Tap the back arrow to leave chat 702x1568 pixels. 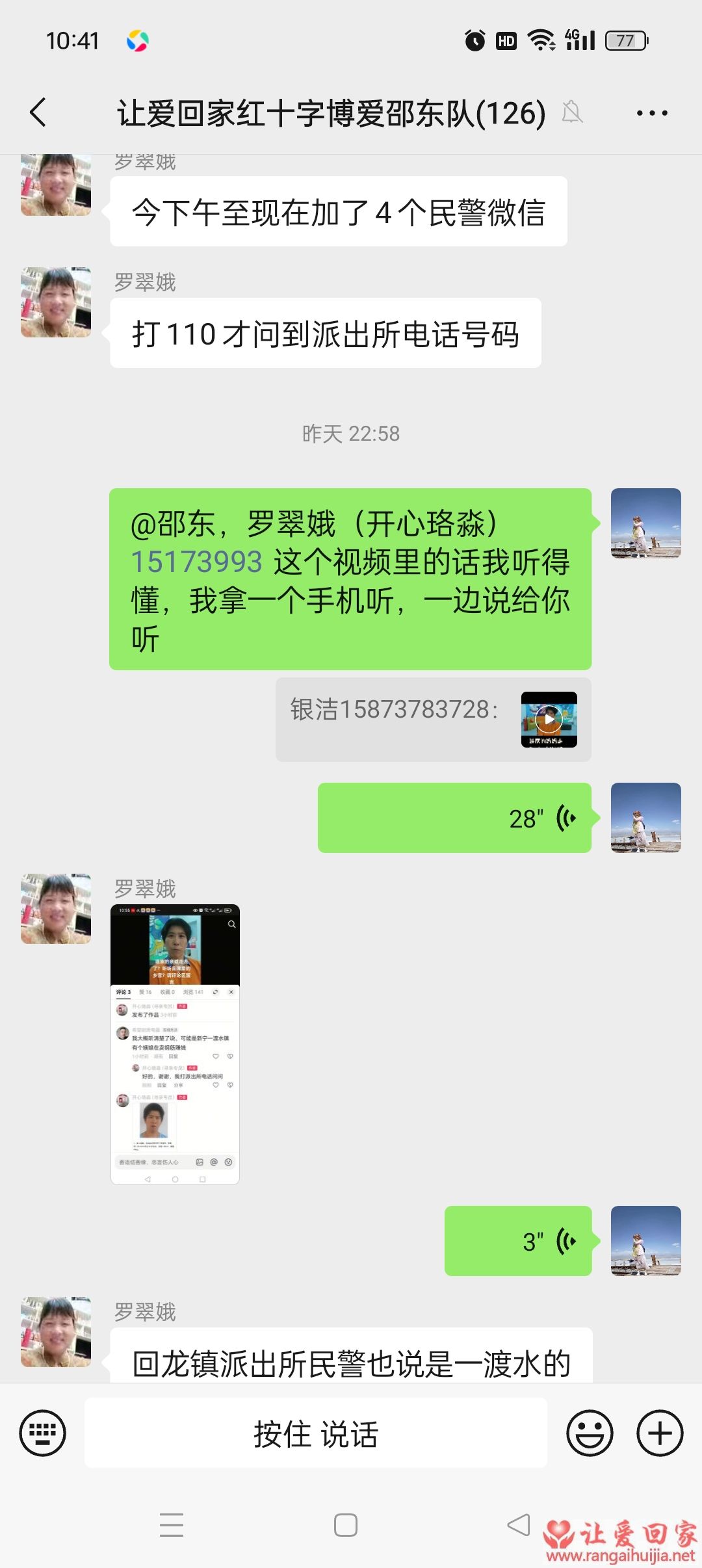click(x=39, y=112)
